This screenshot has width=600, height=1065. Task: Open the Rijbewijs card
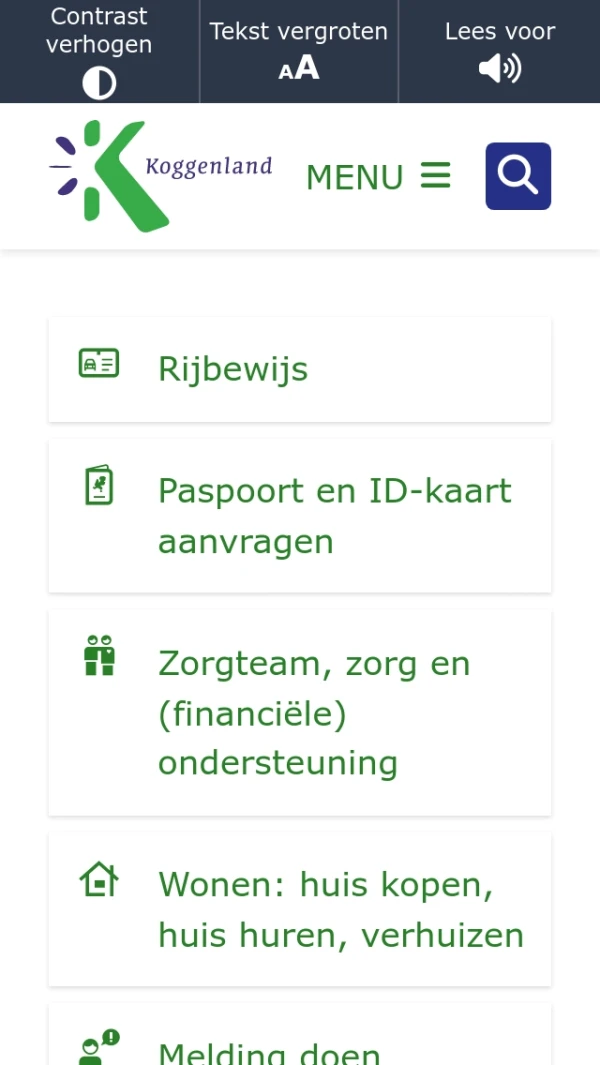(299, 369)
